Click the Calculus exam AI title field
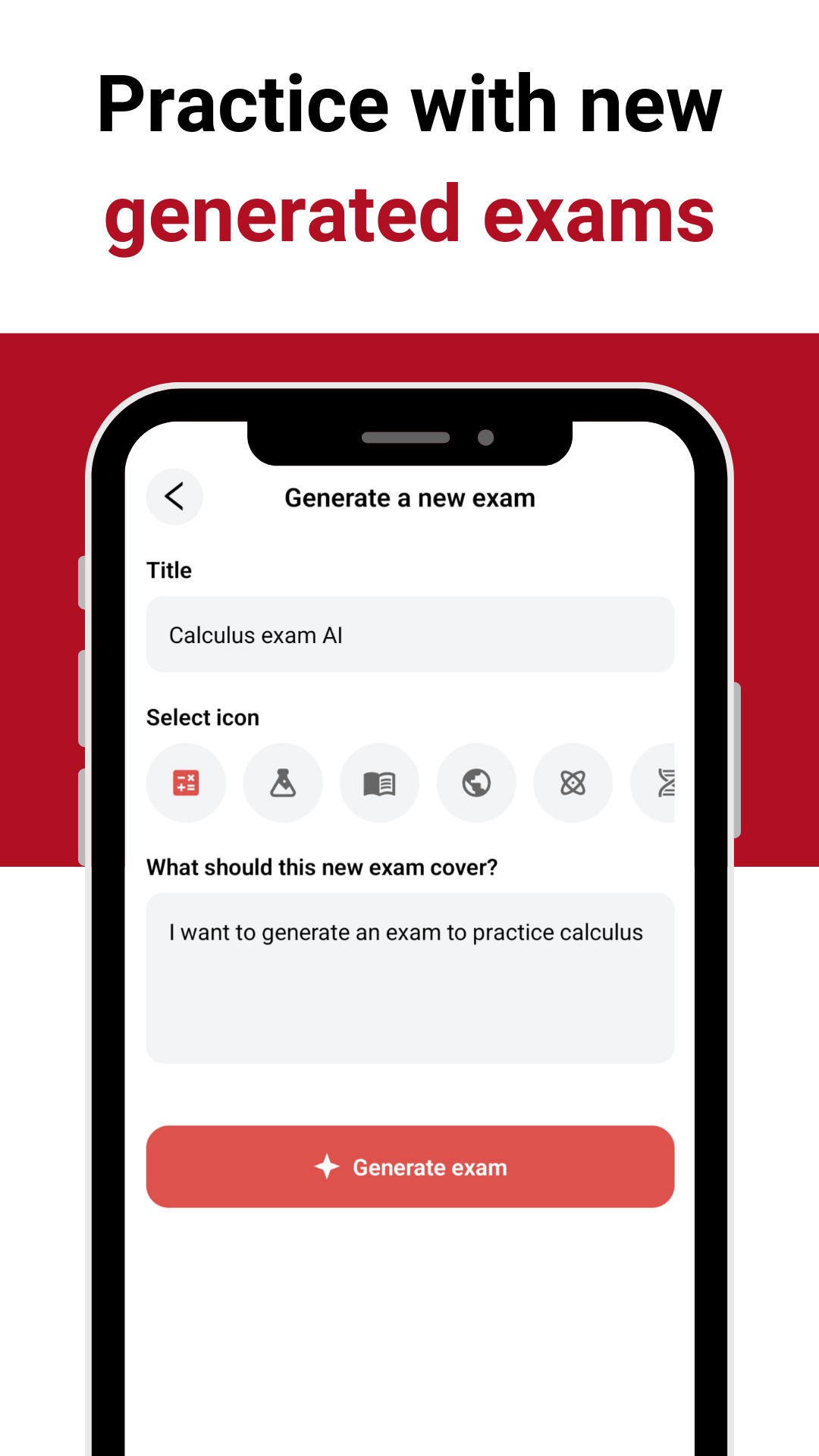The image size is (819, 1456). tap(409, 634)
